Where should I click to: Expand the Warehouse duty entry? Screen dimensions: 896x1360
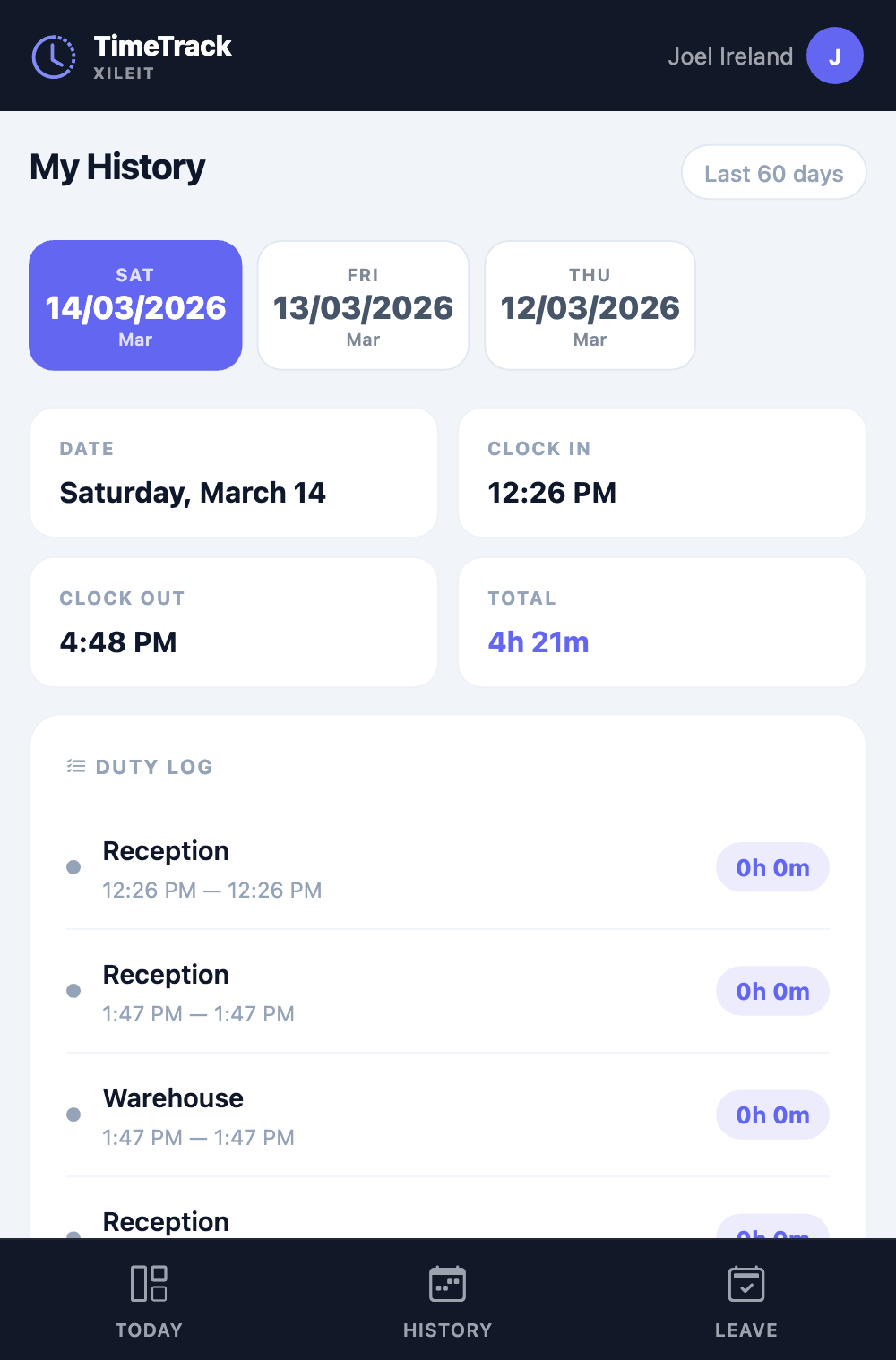pos(358,1115)
